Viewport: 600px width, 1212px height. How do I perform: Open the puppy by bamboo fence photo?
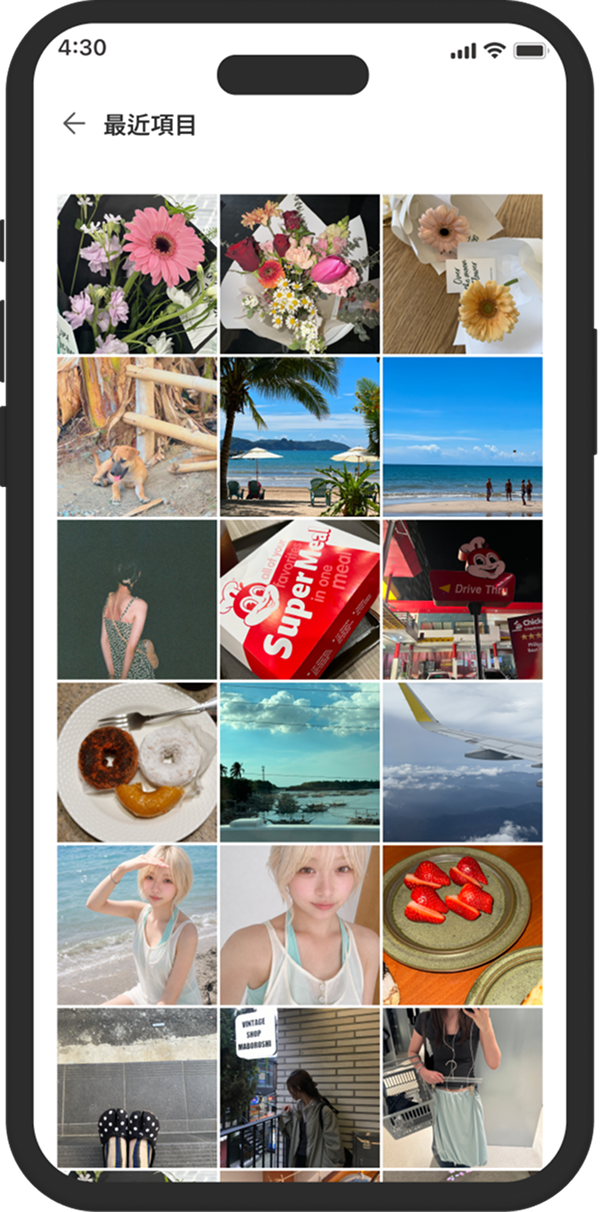(x=137, y=436)
